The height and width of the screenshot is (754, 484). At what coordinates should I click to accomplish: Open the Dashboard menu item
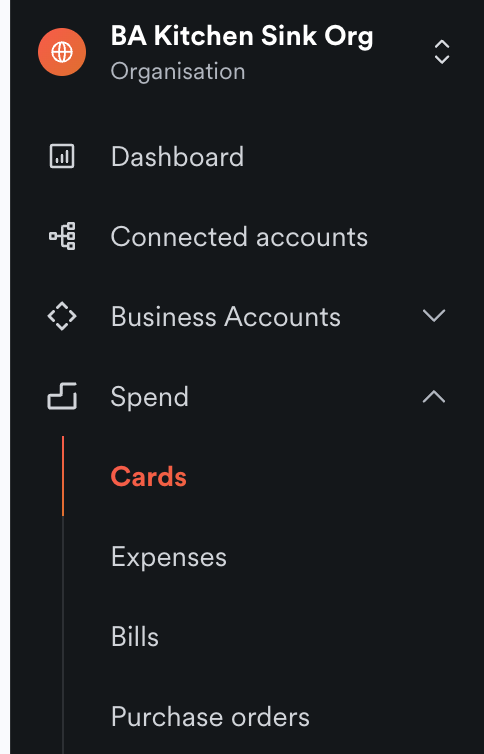click(245, 157)
